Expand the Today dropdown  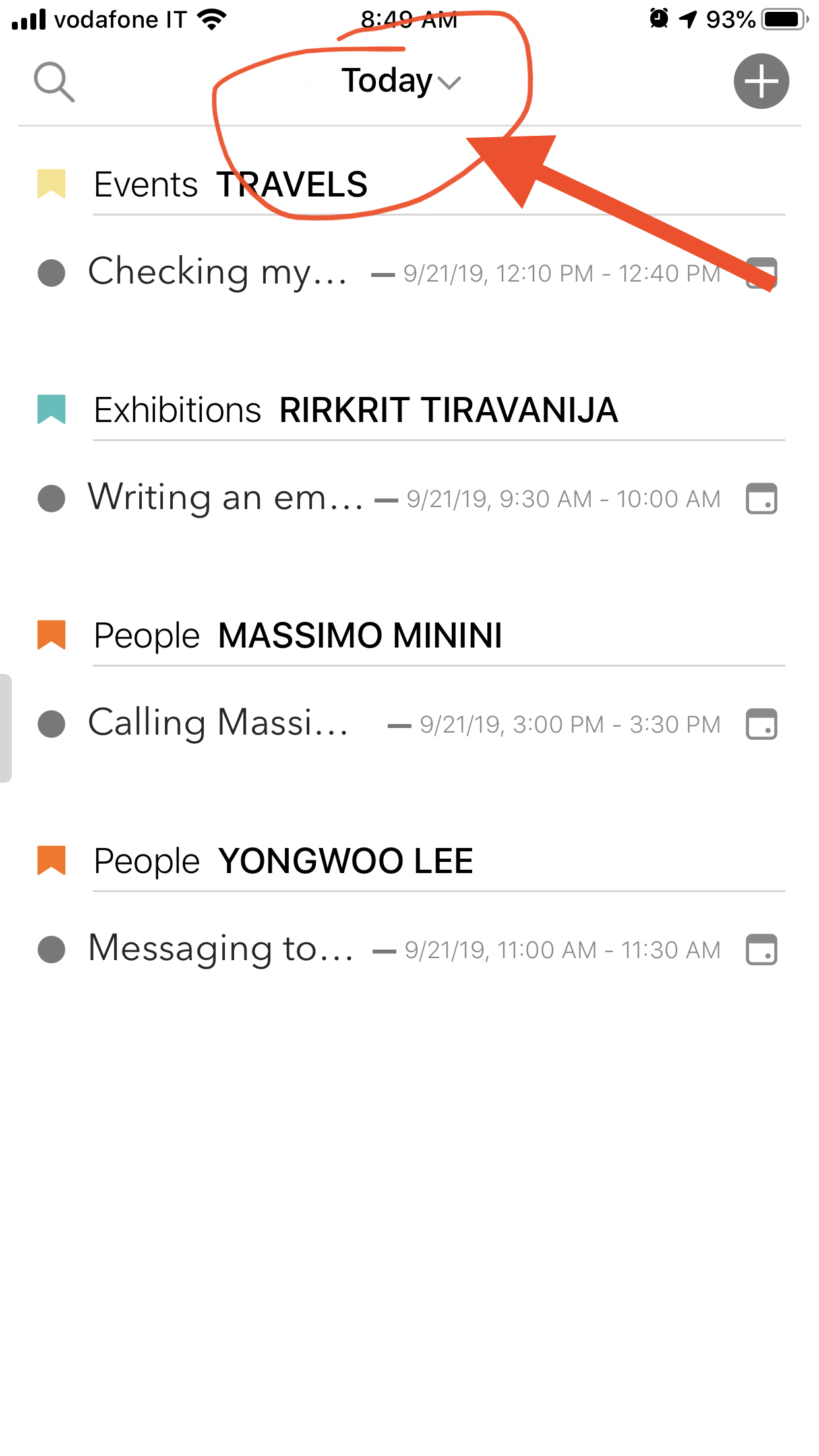click(401, 82)
